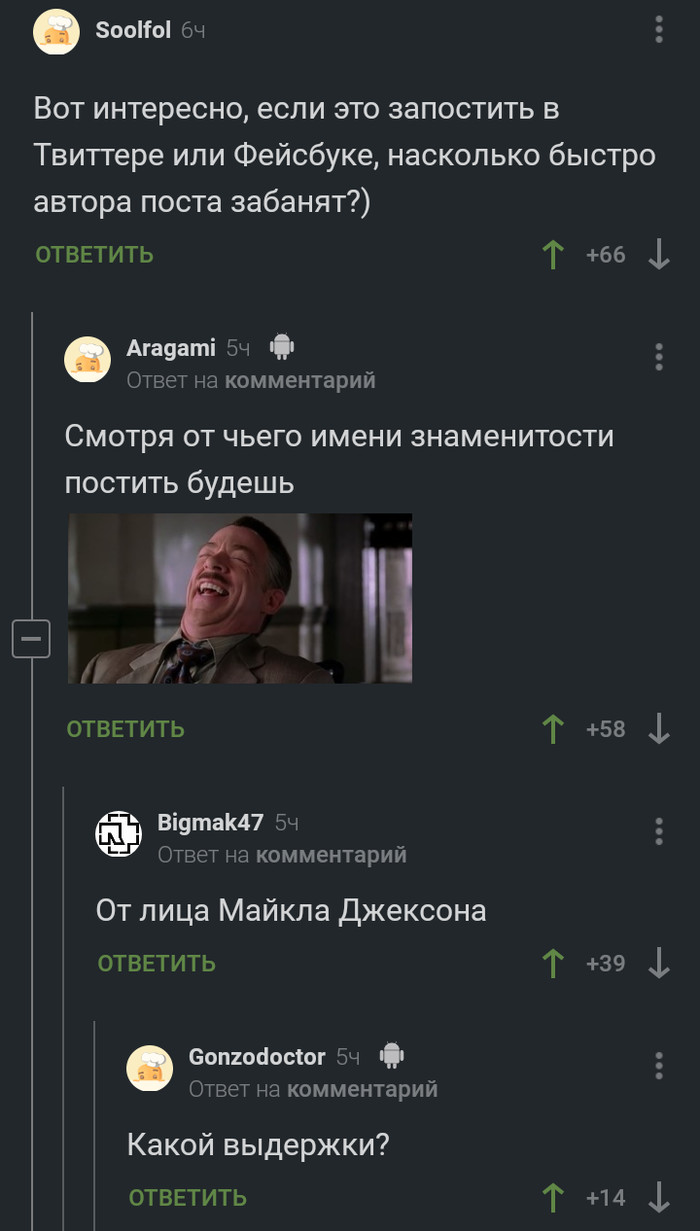Screen dimensions: 700x1231
Task: Open the overflow menu on Gonzodoctor's comment
Action: 658,1065
